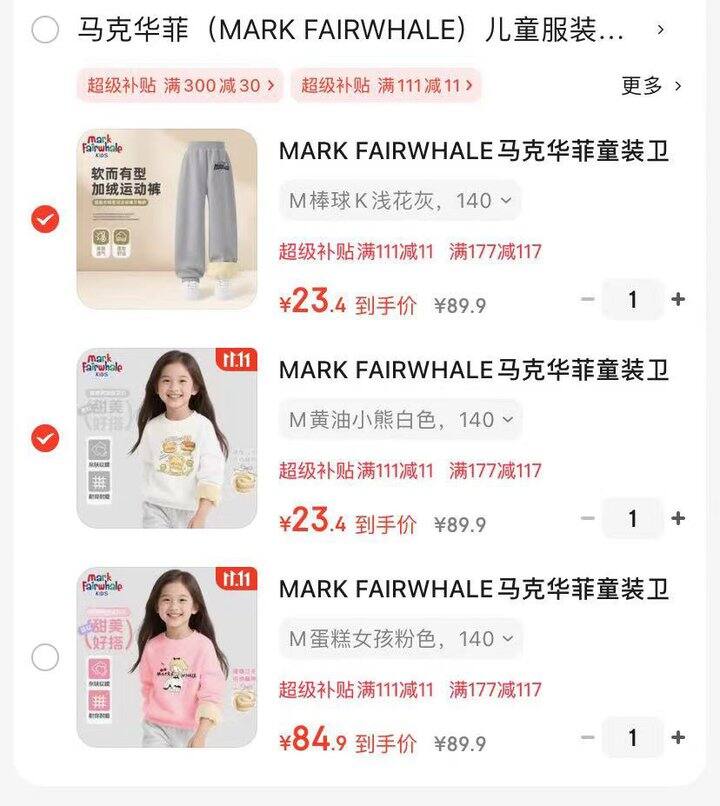Check the 蛋糕女孩粉色 sweatshirt item
This screenshot has height=806, width=720.
pos(45,657)
